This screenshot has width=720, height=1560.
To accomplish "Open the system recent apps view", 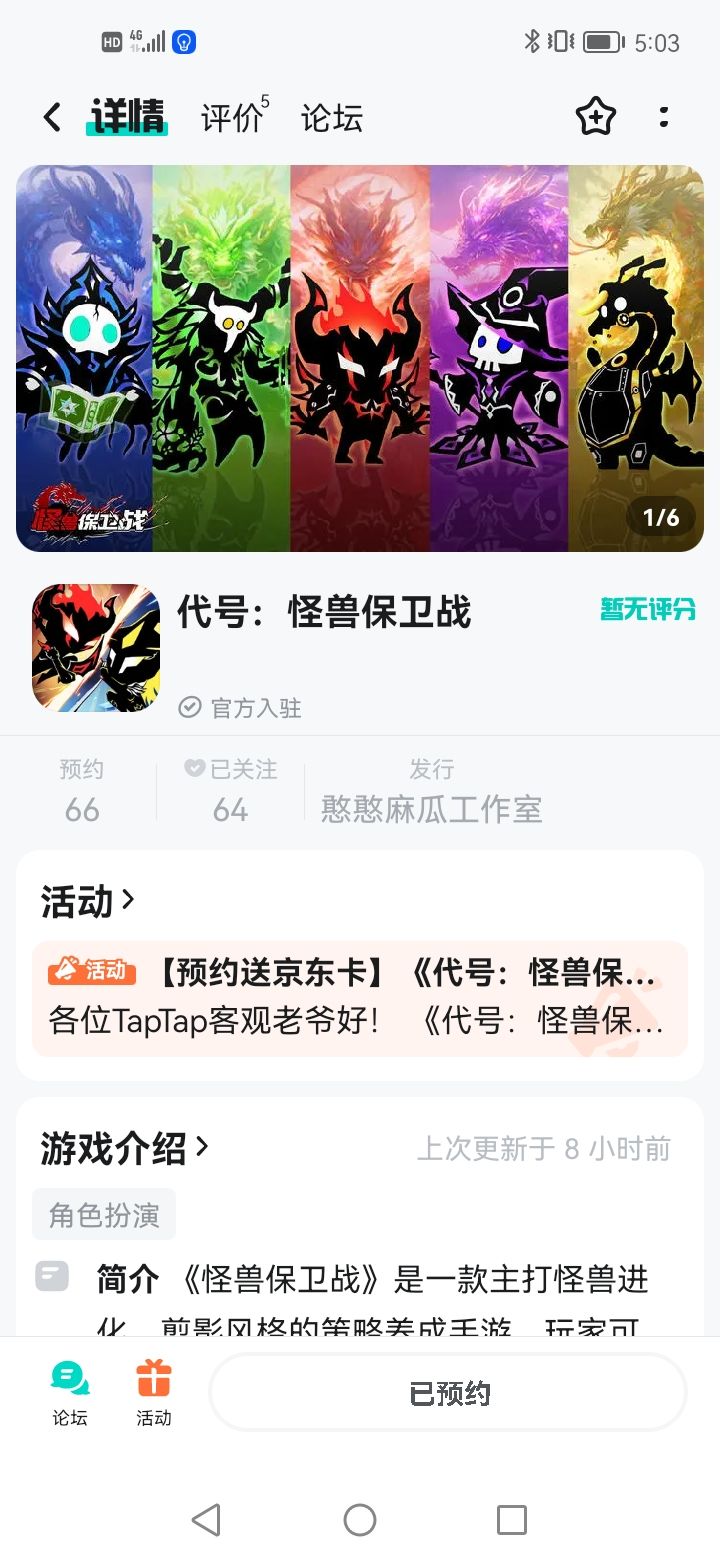I will point(512,1520).
